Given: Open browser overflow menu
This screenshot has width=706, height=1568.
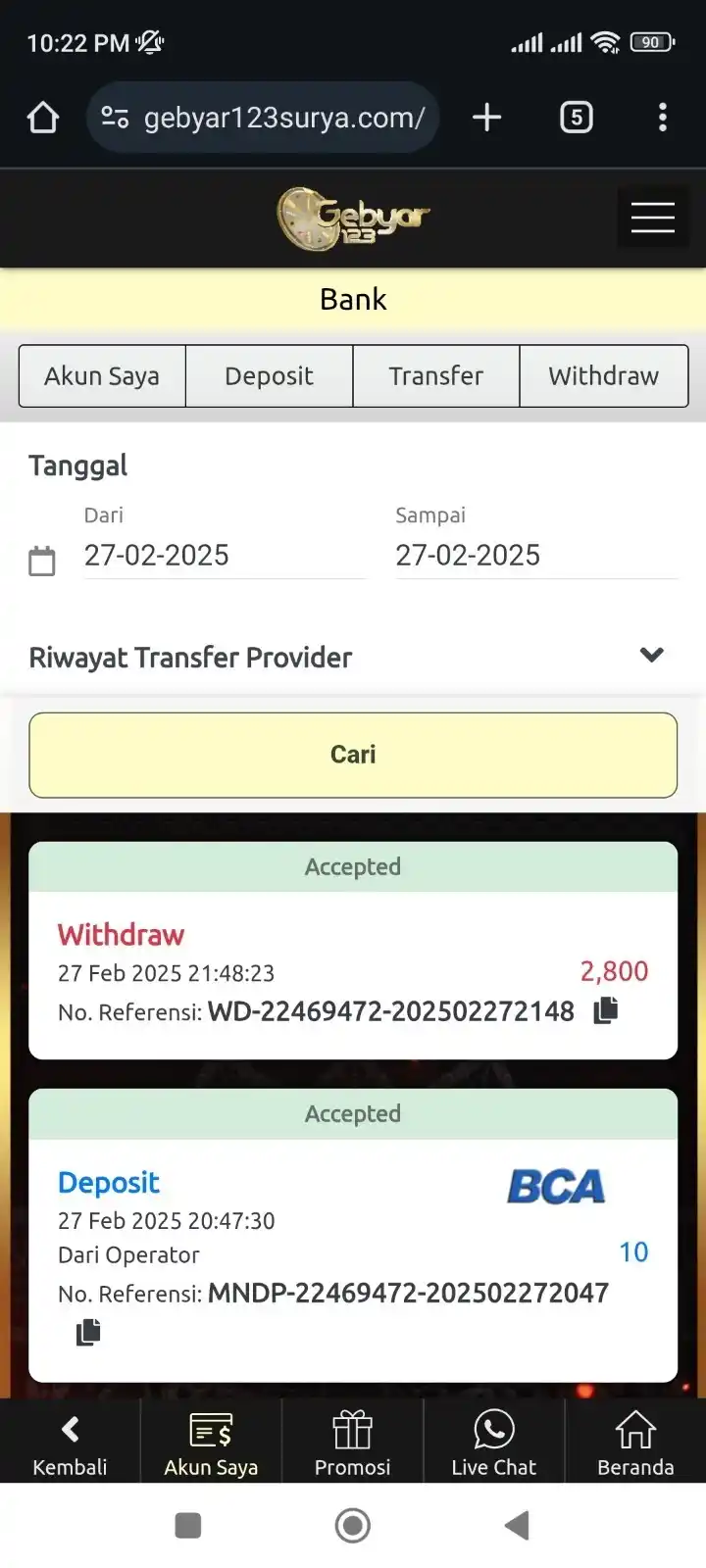Looking at the screenshot, I should [663, 118].
